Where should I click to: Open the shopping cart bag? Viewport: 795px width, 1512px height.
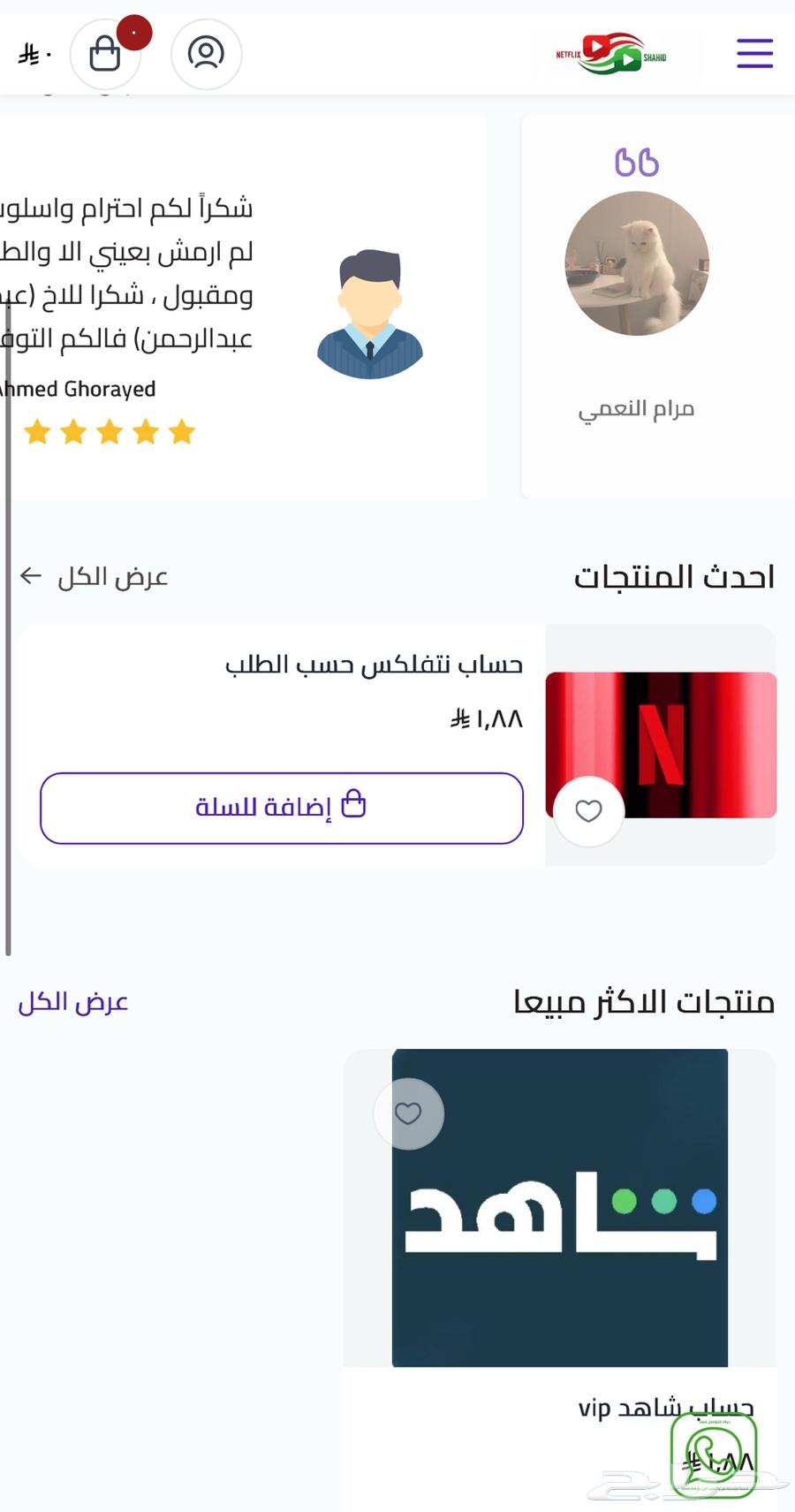point(105,54)
